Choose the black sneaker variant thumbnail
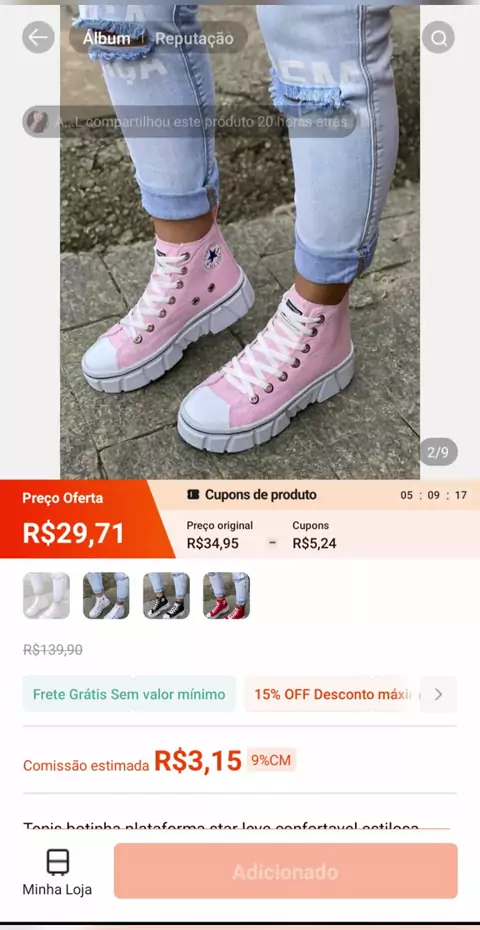 166,595
